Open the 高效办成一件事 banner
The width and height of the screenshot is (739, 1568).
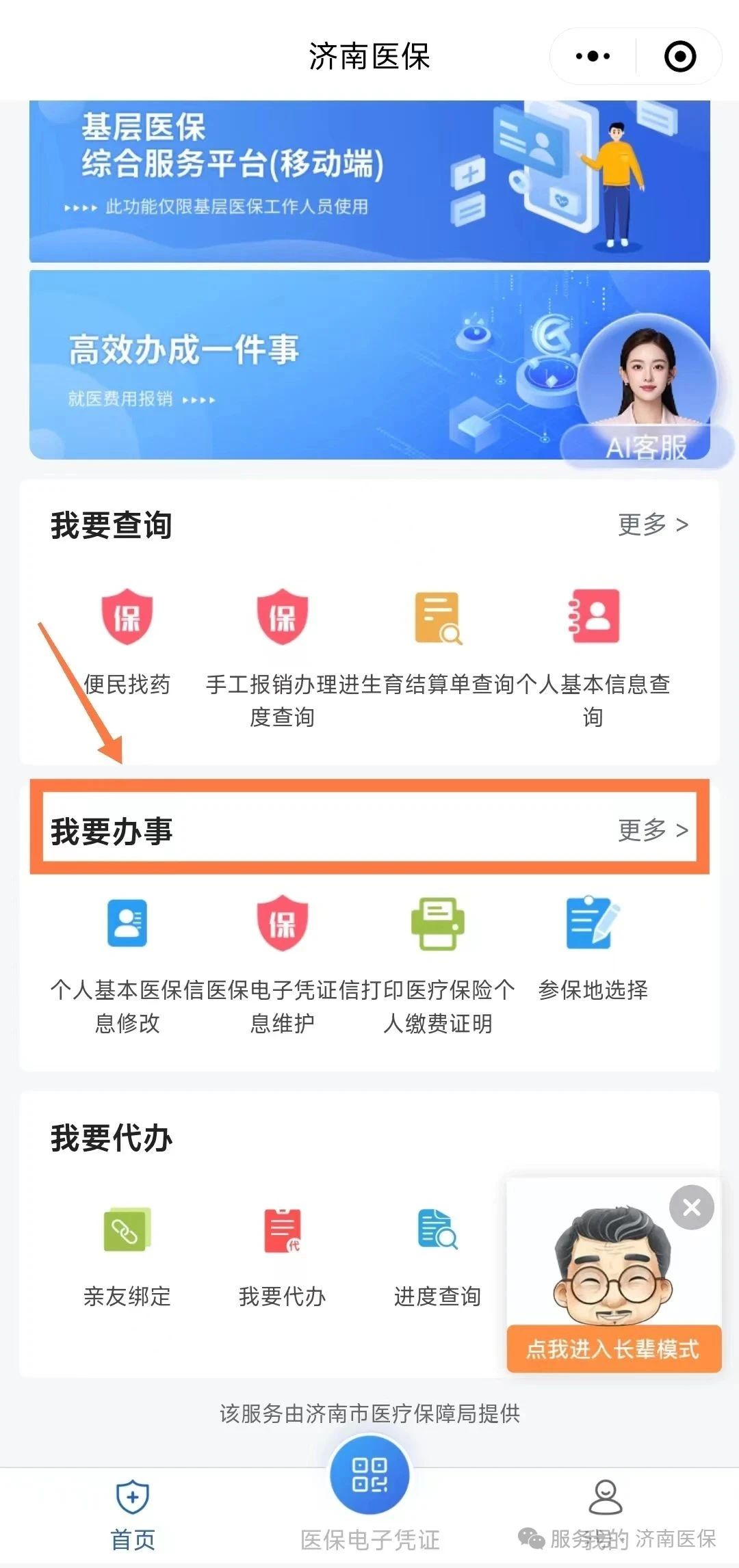coord(369,364)
